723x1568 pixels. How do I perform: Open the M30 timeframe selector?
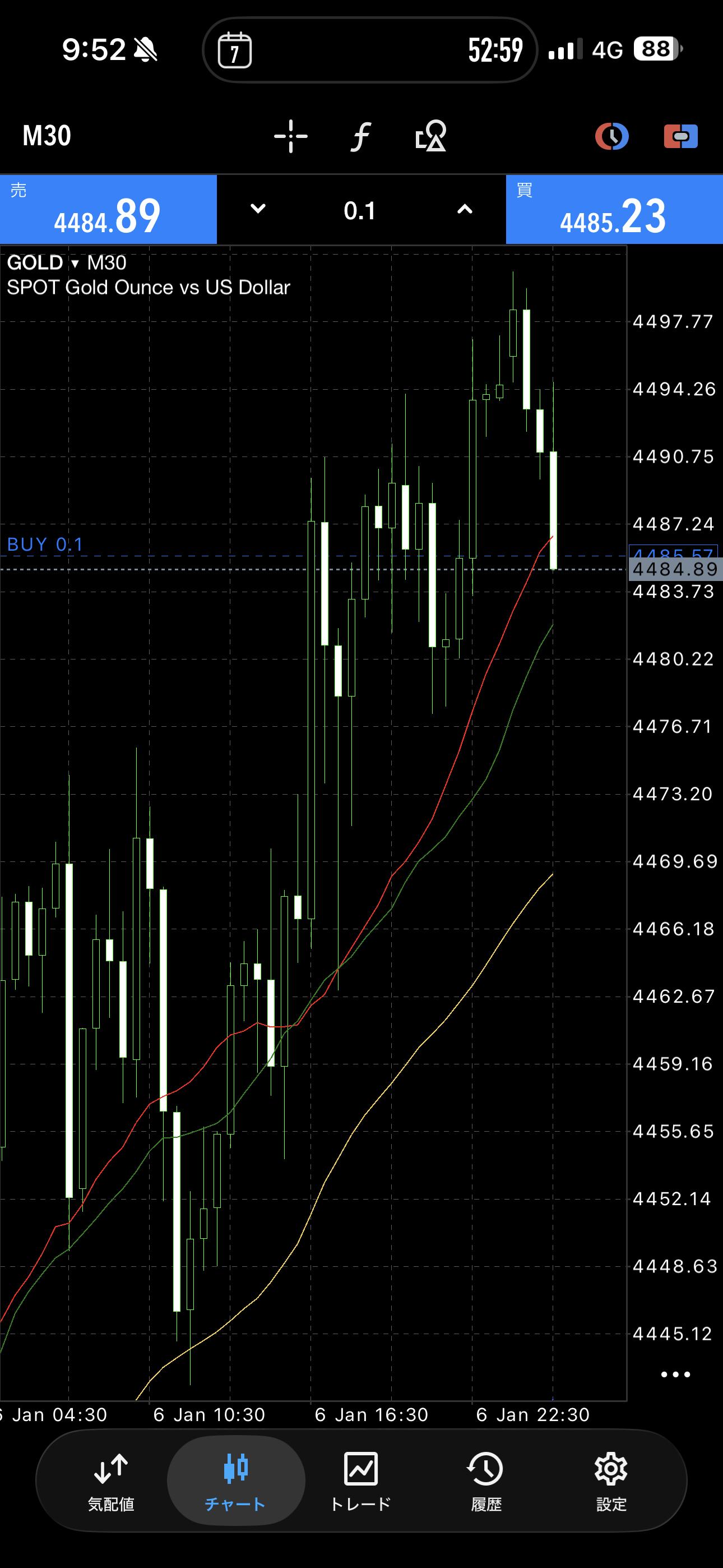pyautogui.click(x=47, y=136)
